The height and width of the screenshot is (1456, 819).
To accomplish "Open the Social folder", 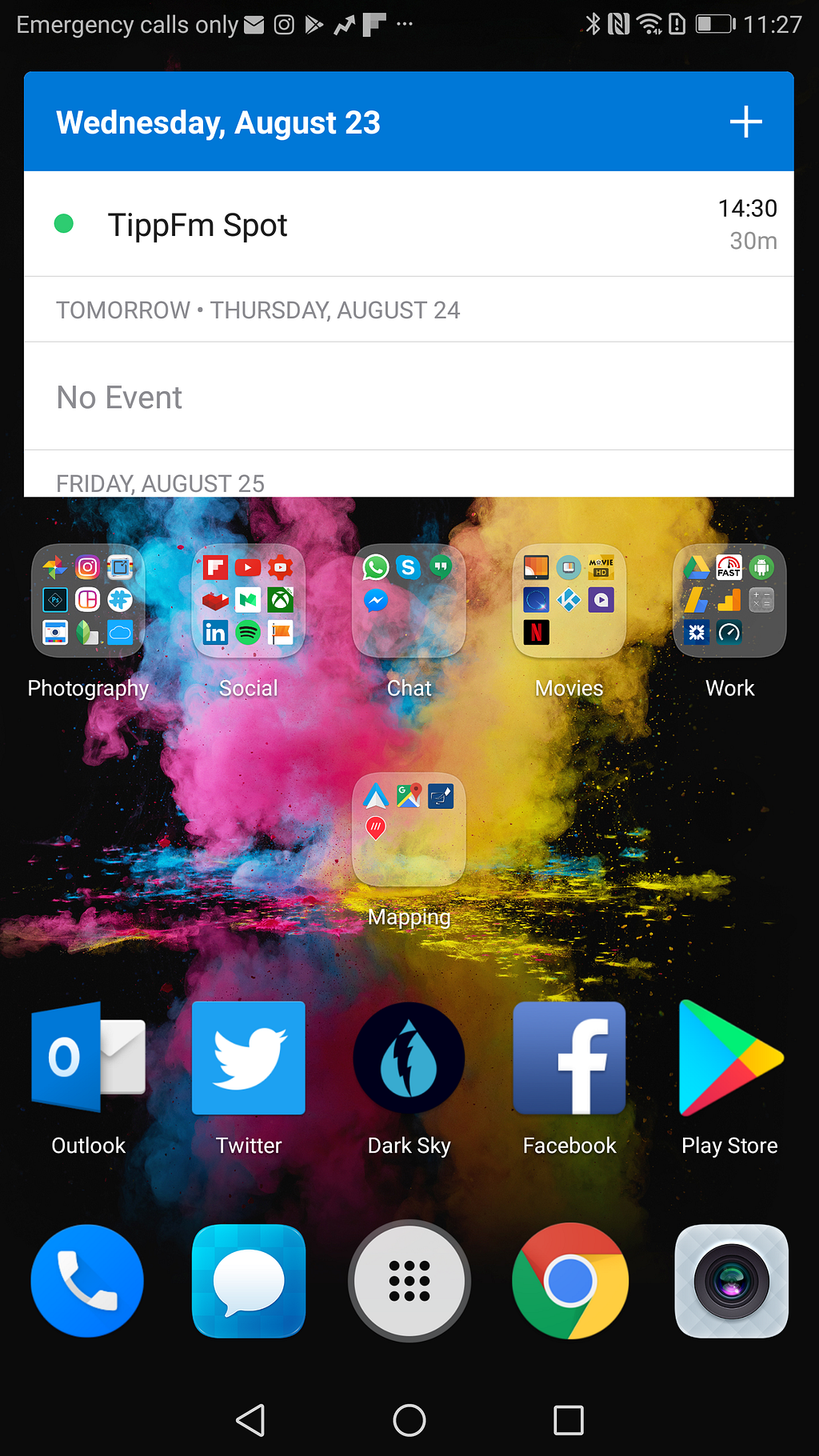I will pyautogui.click(x=248, y=601).
